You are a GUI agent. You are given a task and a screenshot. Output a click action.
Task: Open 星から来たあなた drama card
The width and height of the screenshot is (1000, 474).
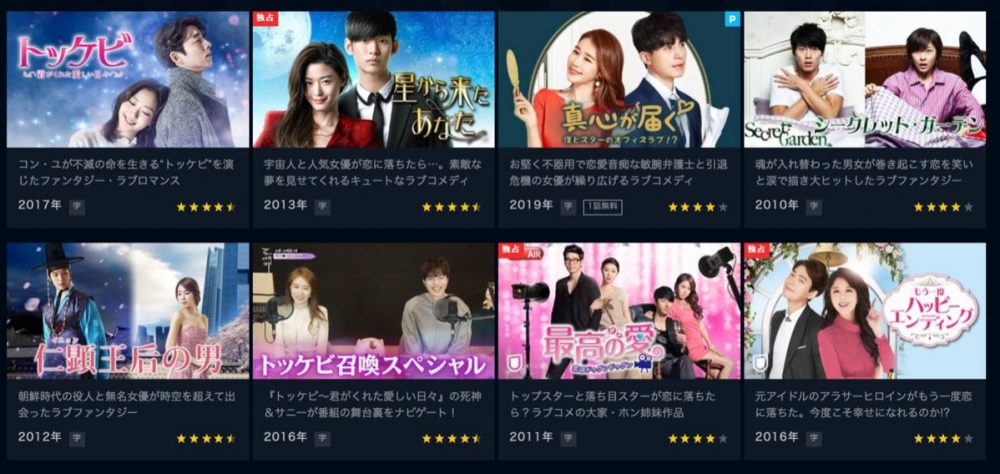tap(373, 80)
